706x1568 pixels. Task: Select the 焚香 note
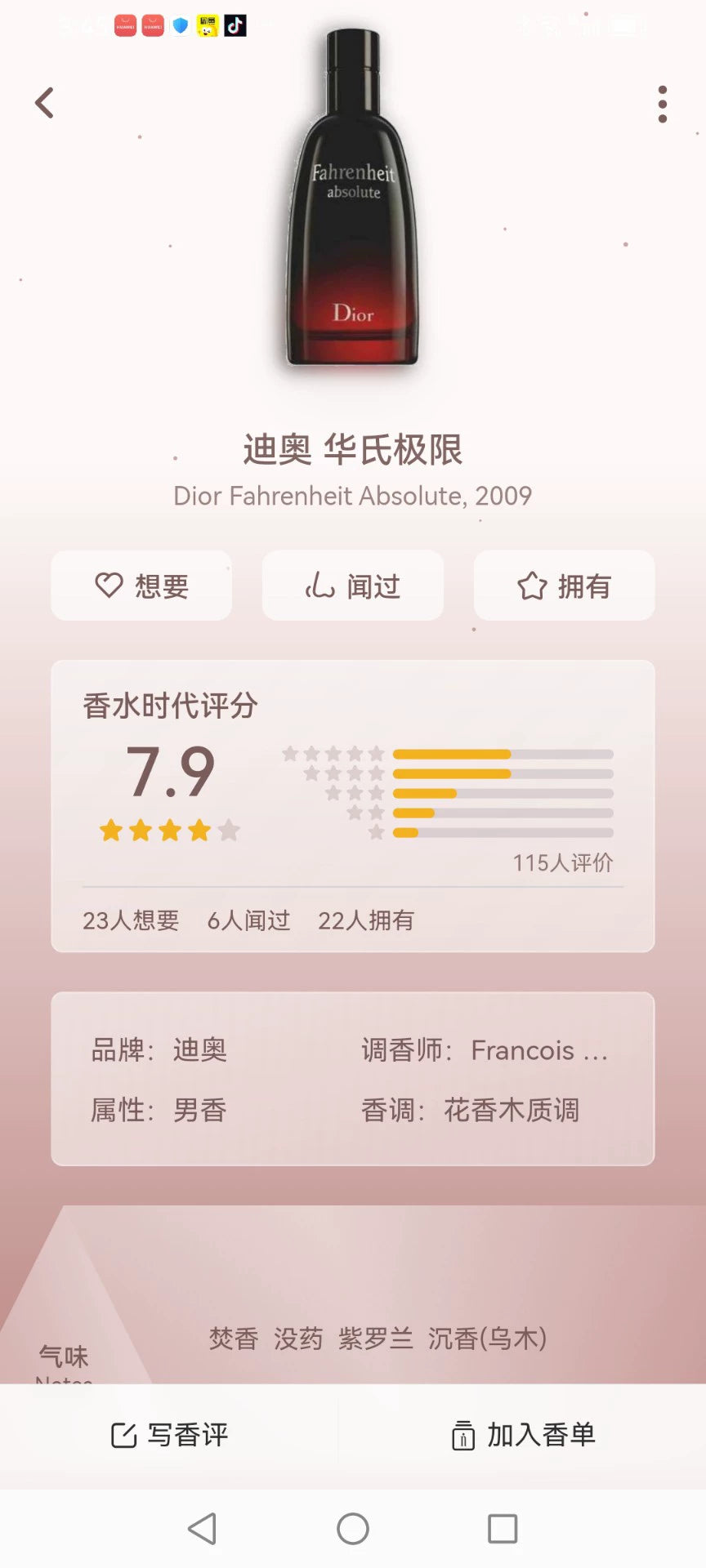tap(234, 1339)
